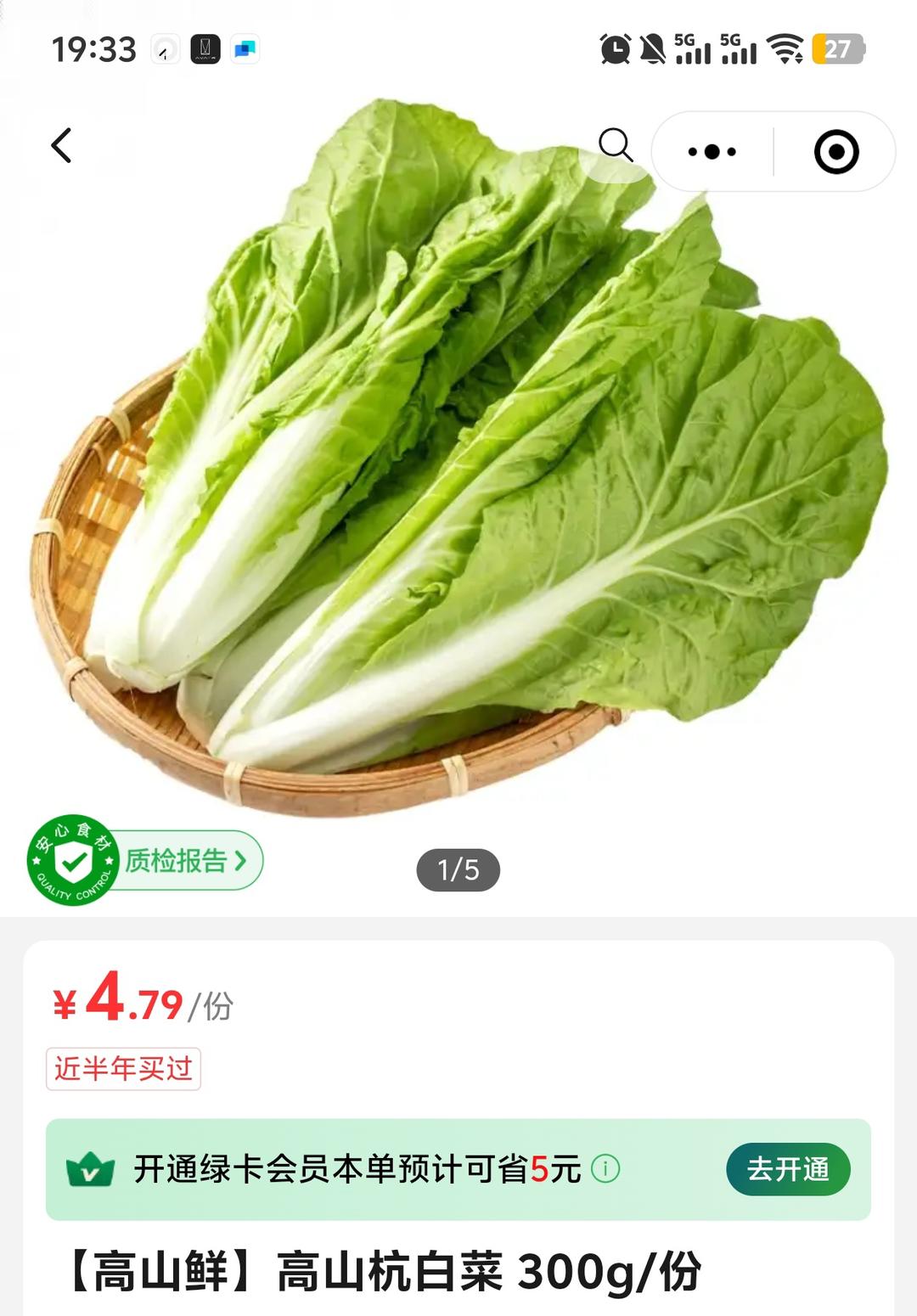Close the mini program with the circle button
This screenshot has width=917, height=1316.
pos(836,152)
